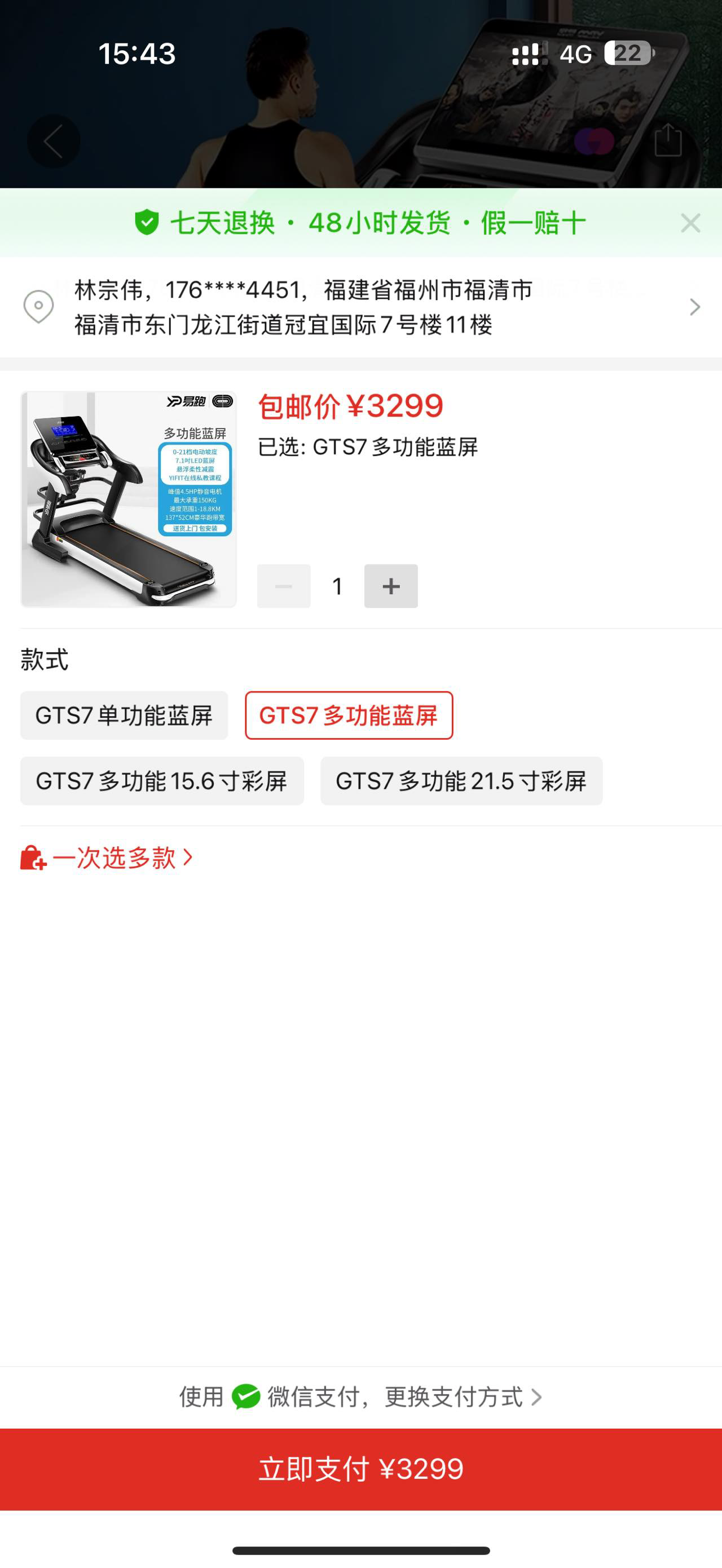Open 一次选多款 multi-select link
Viewport: 722px width, 1568px height.
[107, 857]
